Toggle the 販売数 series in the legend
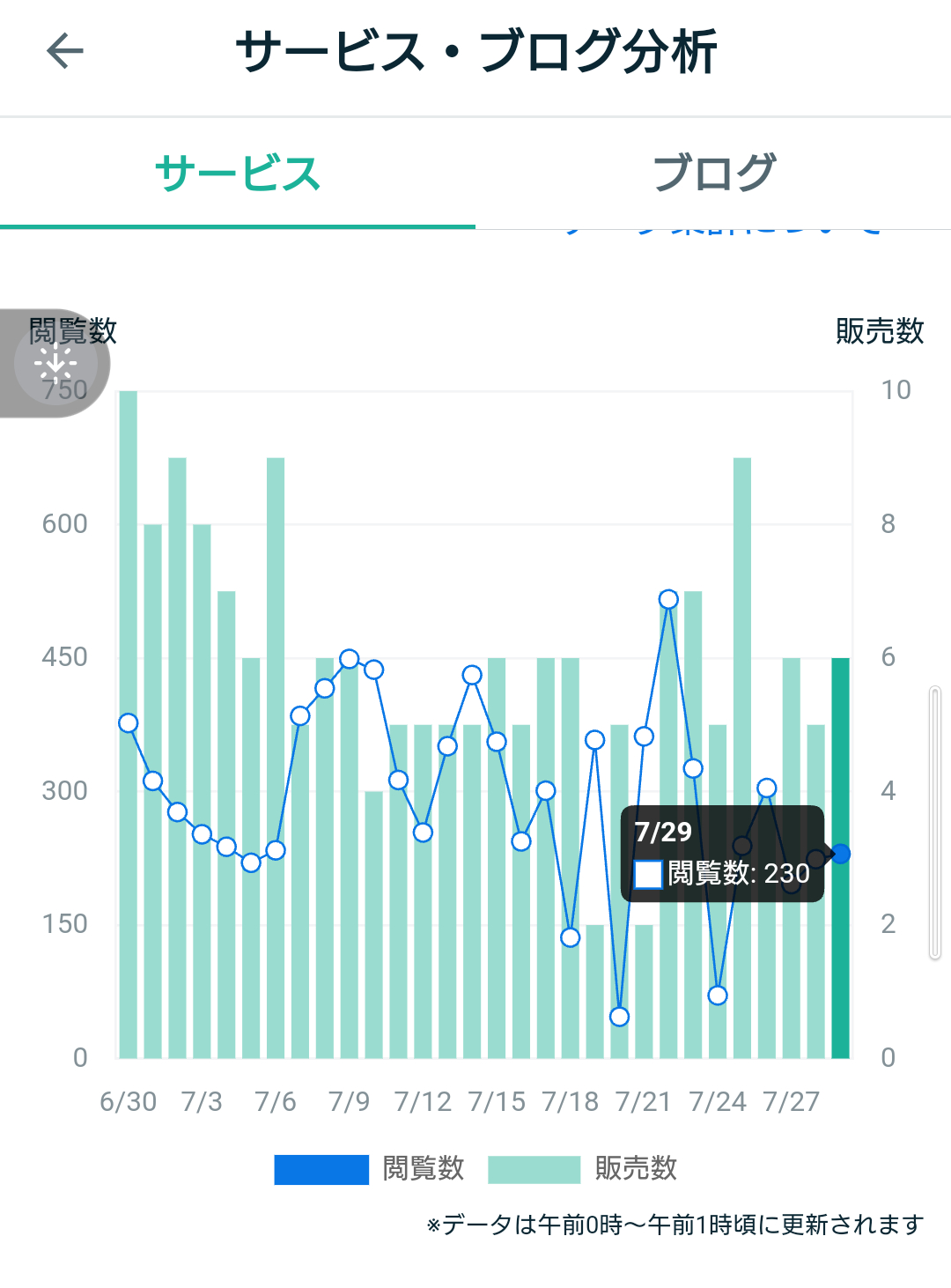The height and width of the screenshot is (1288, 951). 583,1169
